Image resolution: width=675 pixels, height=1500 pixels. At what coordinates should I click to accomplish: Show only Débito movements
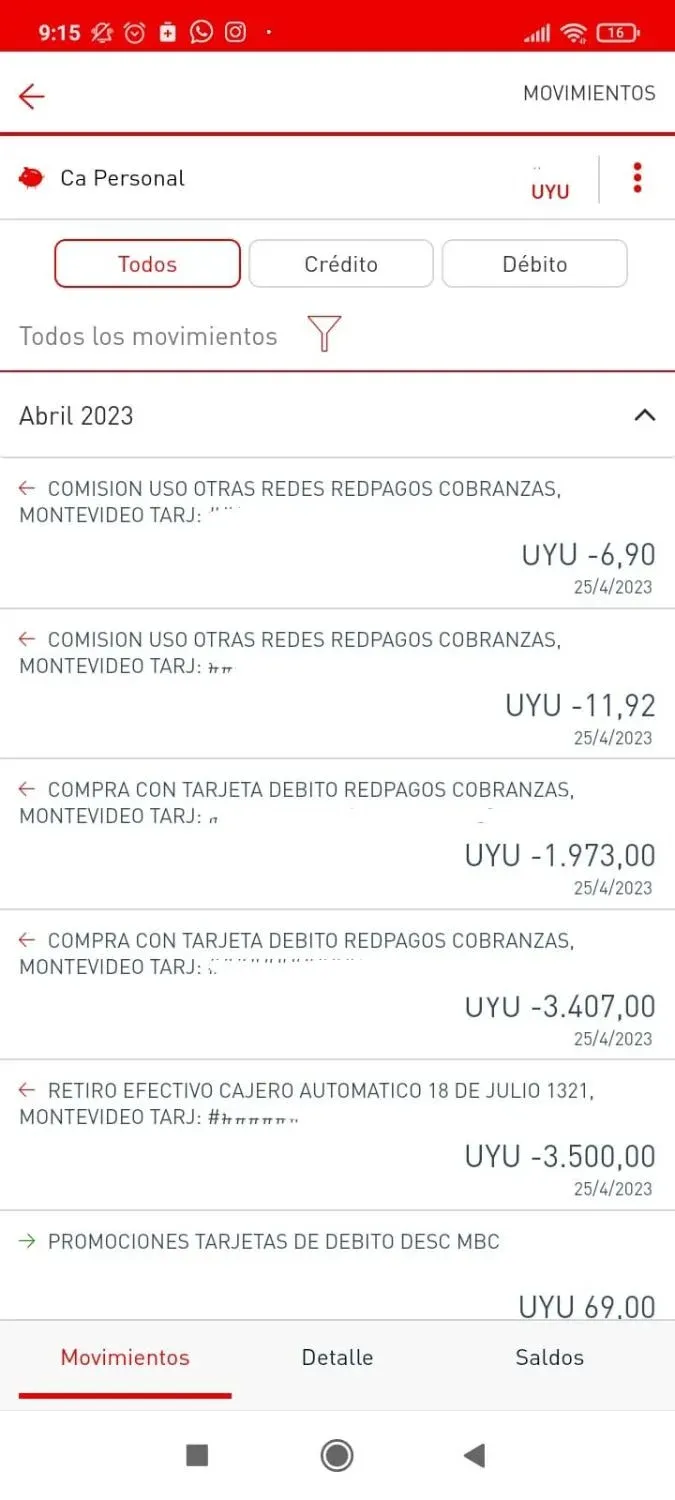click(534, 264)
